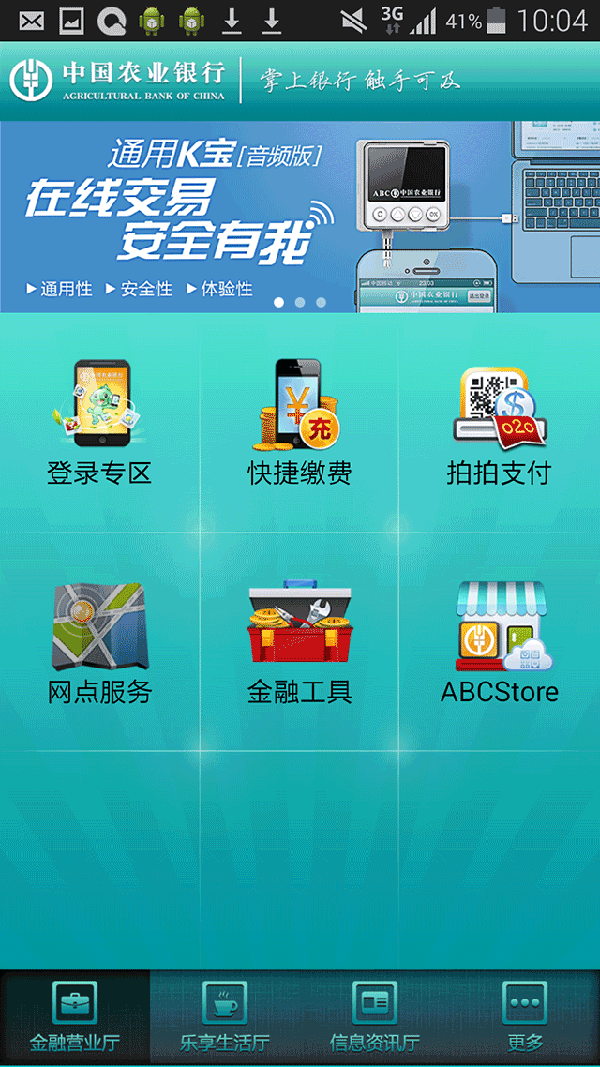Go to the 信息资讯厅 tab
Viewport: 600px width, 1067px height.
point(375,1016)
